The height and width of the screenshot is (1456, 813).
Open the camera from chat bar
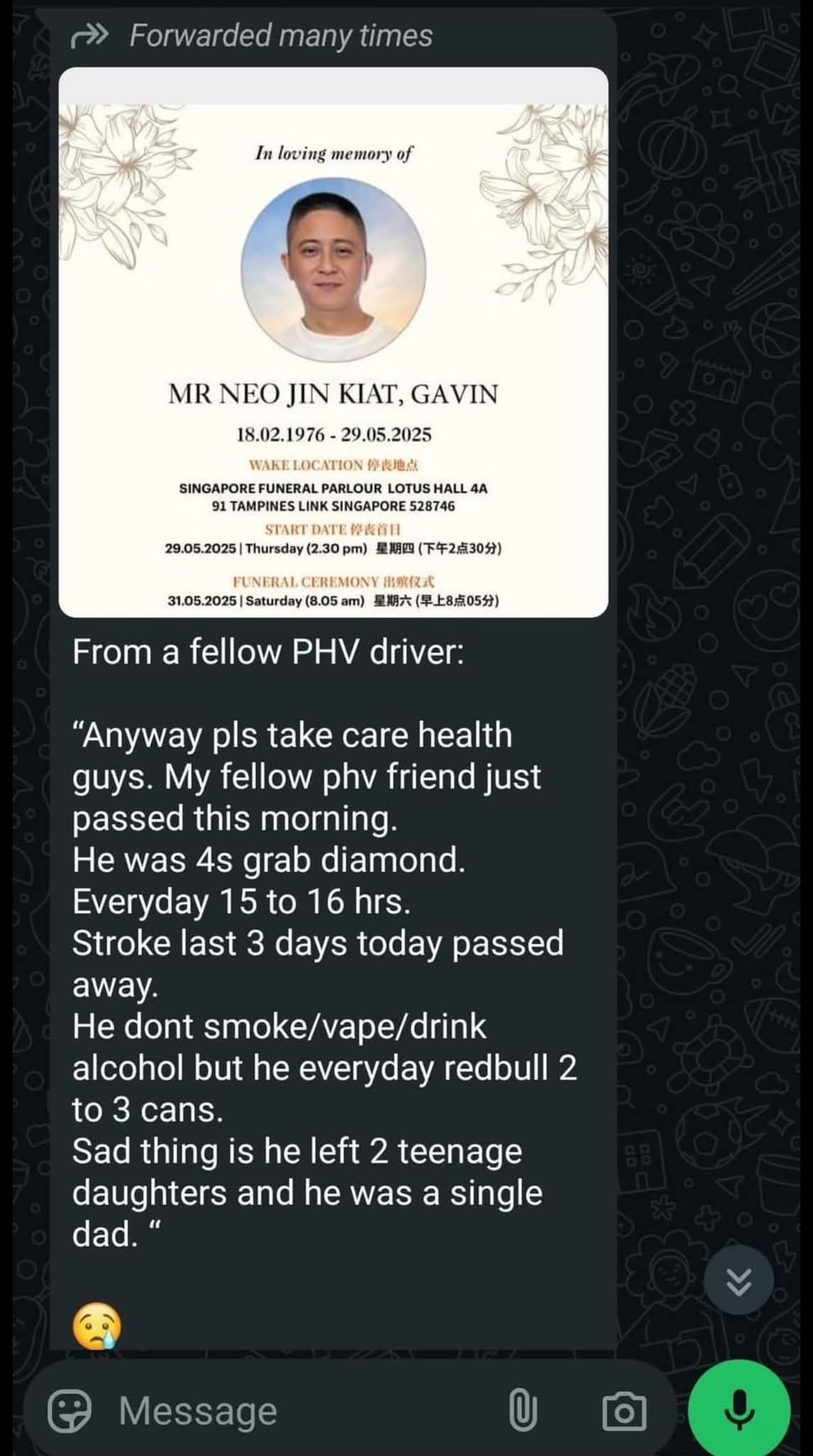click(x=624, y=1411)
